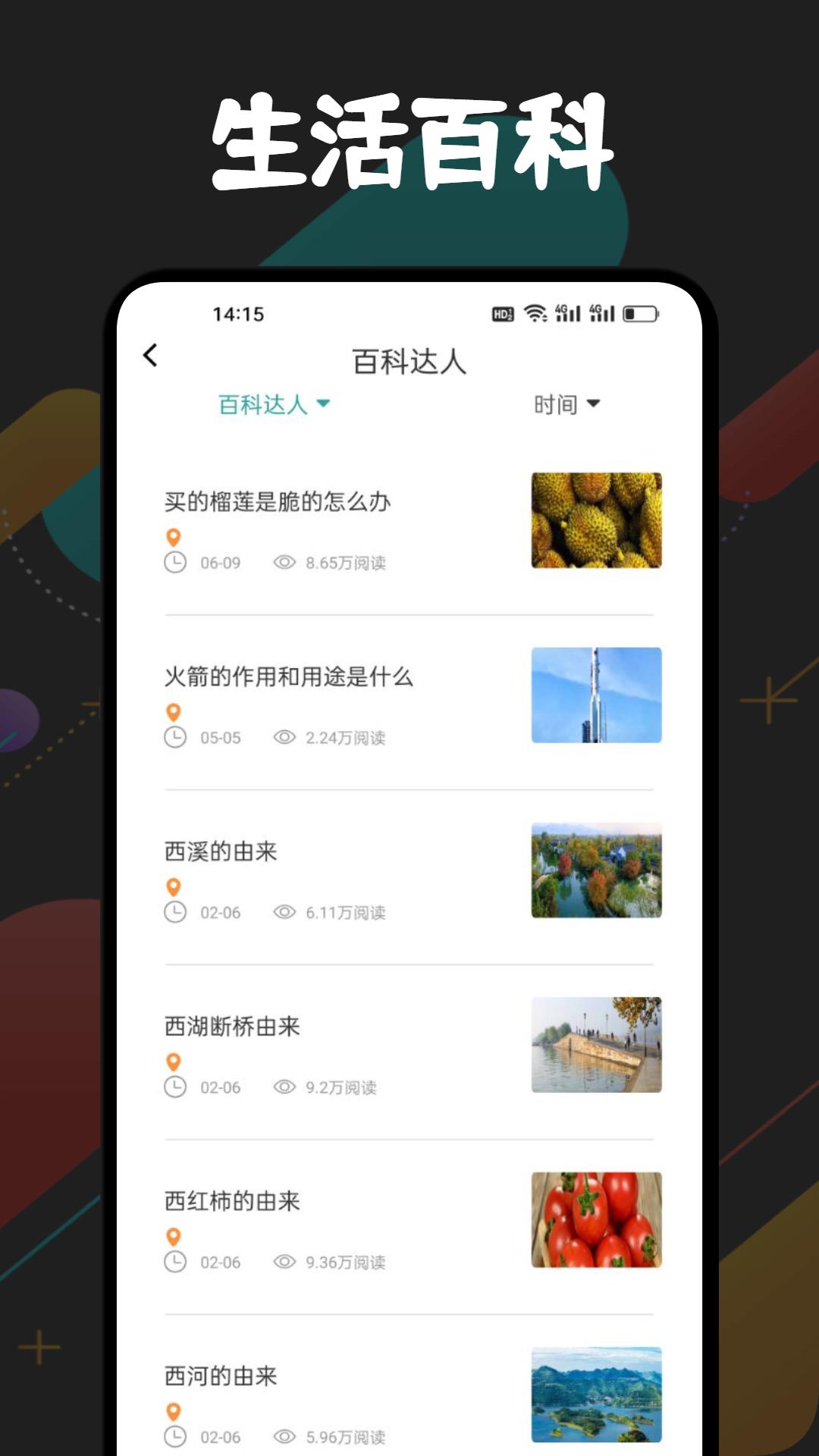Click the location pin on the durian article
The image size is (819, 1456).
point(174,537)
